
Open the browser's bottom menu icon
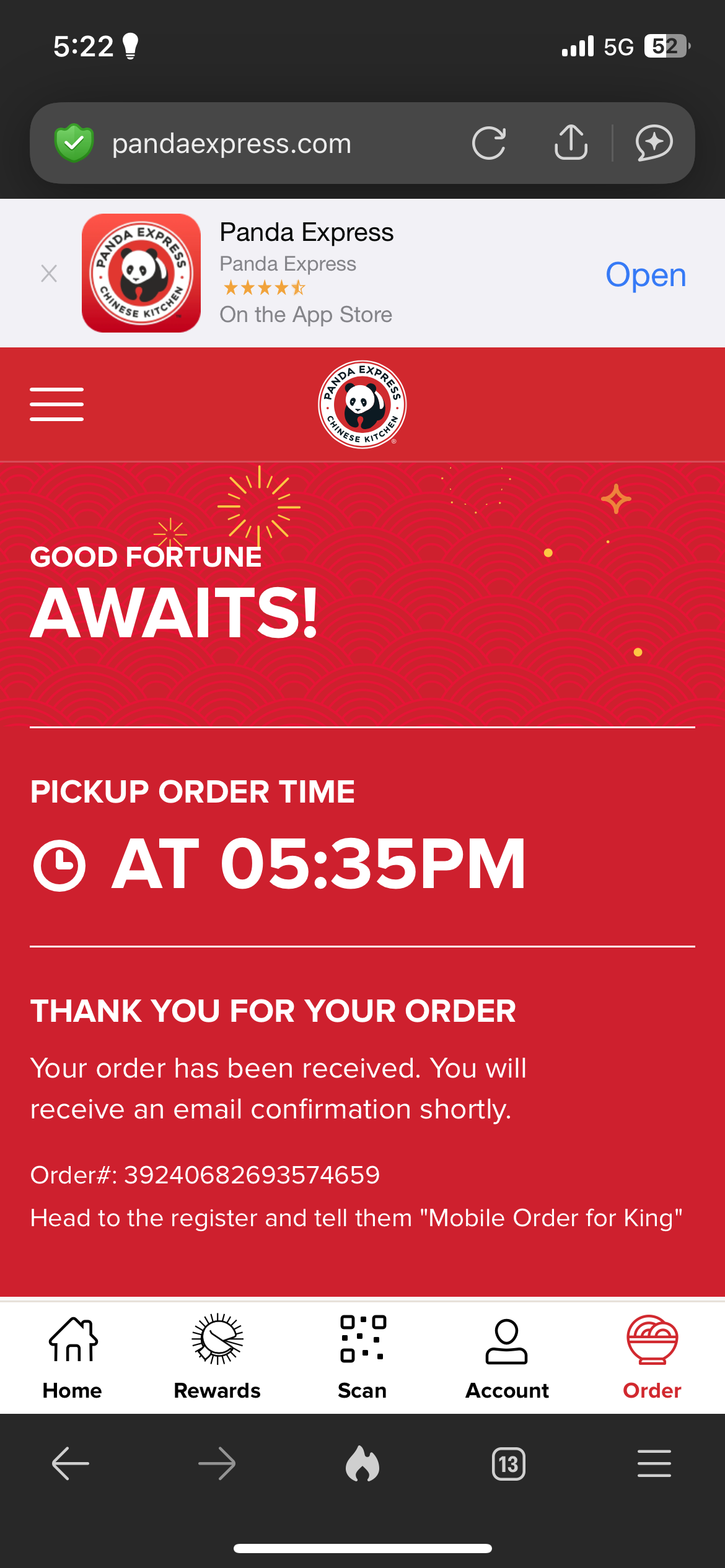click(x=654, y=1464)
